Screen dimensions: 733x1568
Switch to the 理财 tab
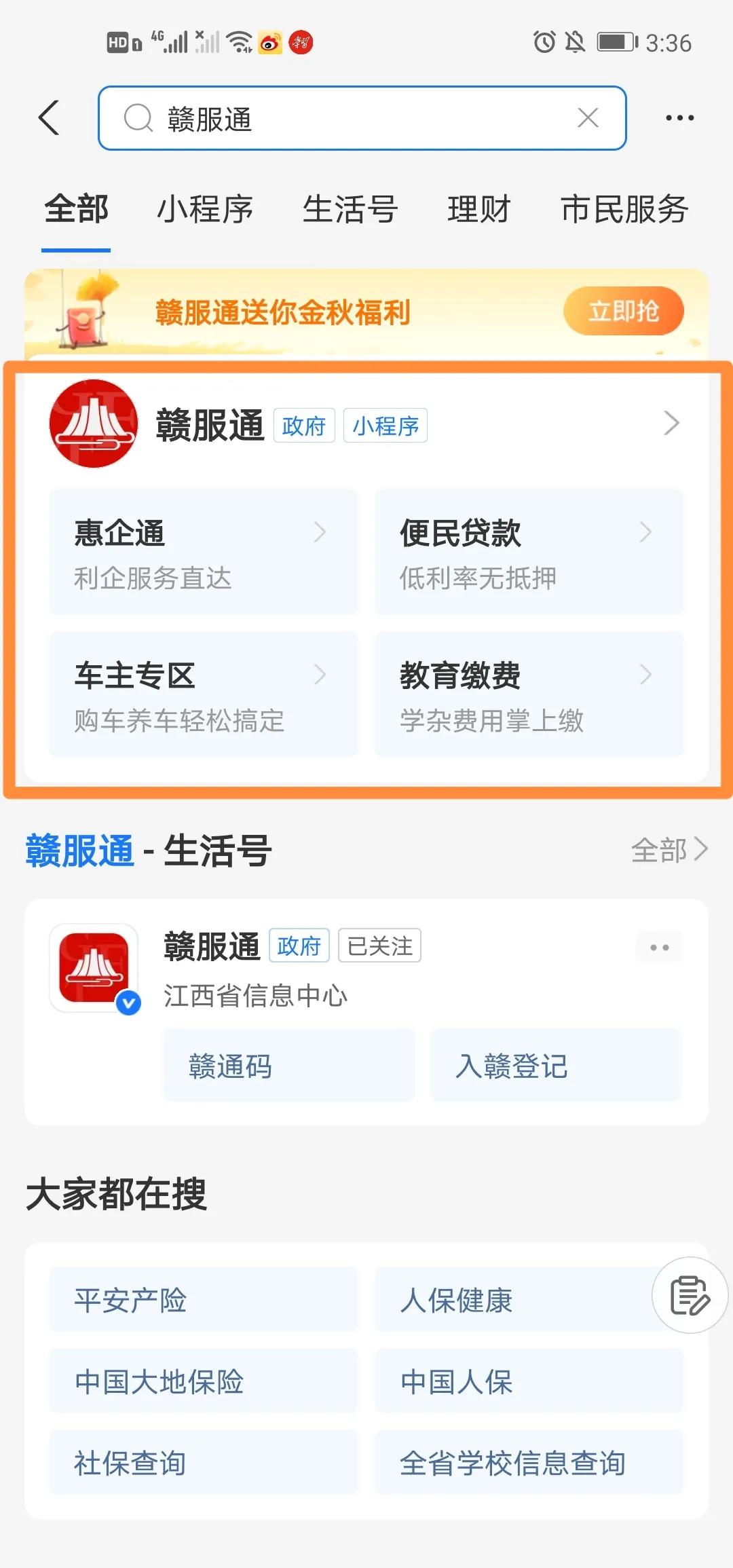coord(479,209)
